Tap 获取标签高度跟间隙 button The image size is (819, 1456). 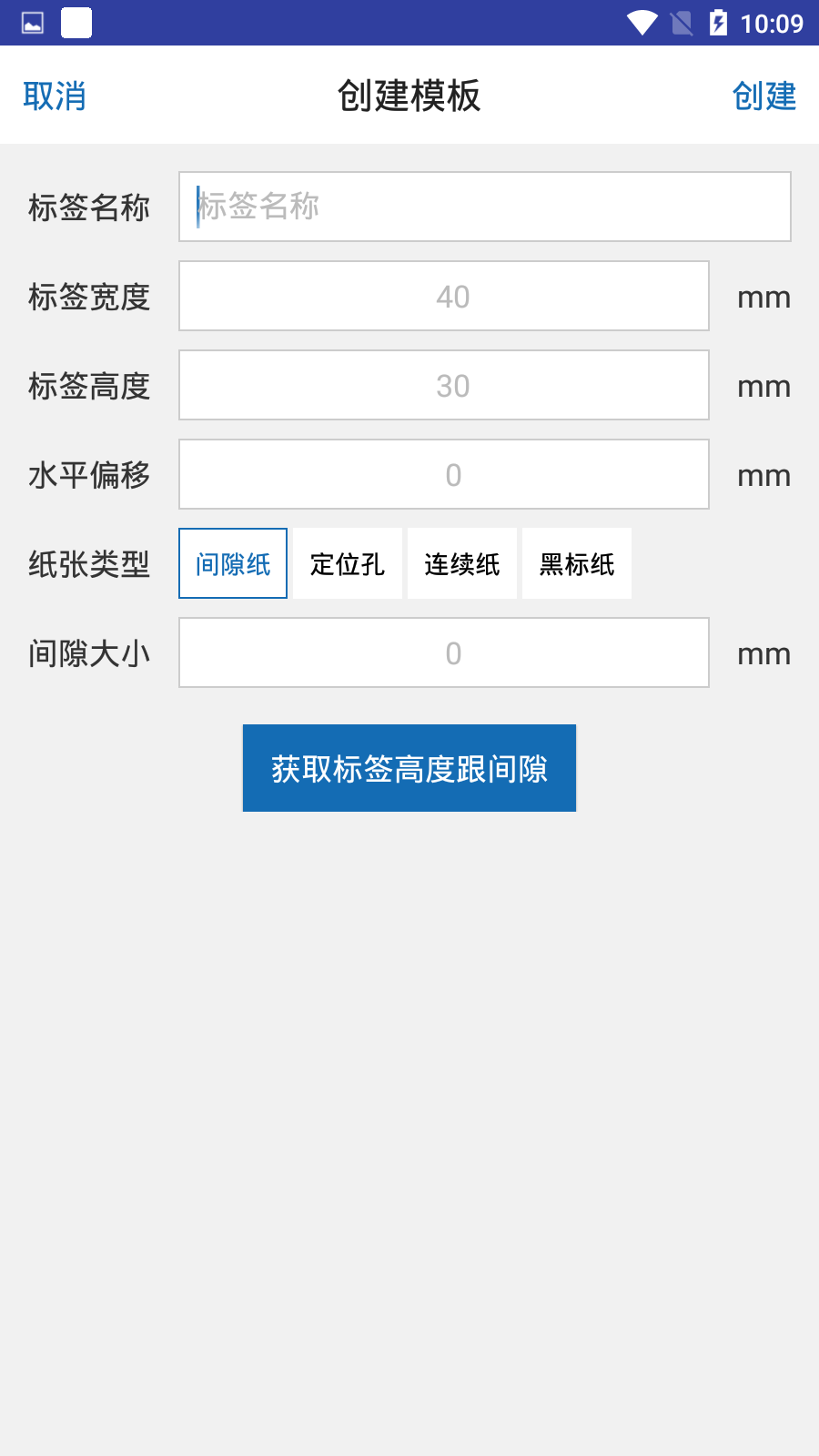point(409,768)
